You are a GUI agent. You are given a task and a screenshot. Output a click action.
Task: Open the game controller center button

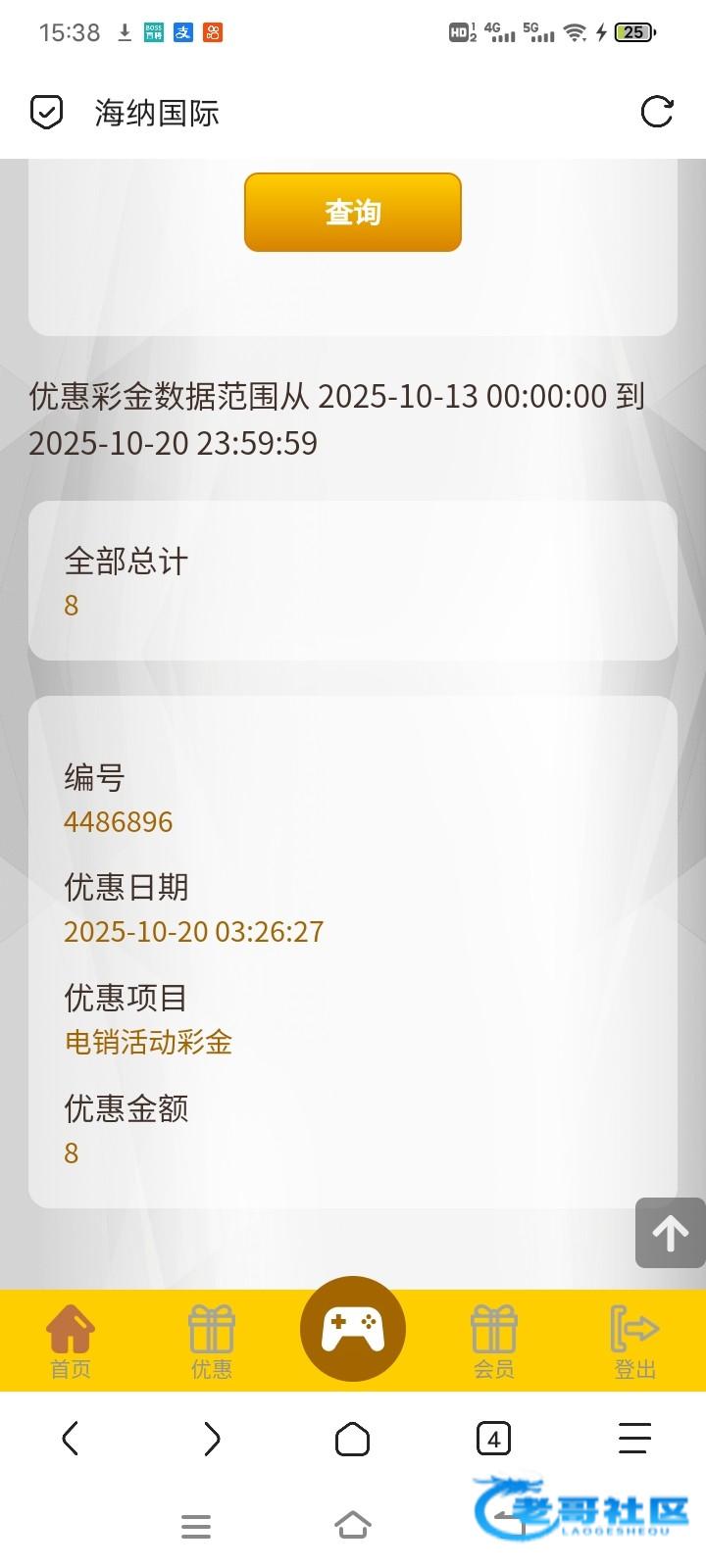pos(353,1329)
